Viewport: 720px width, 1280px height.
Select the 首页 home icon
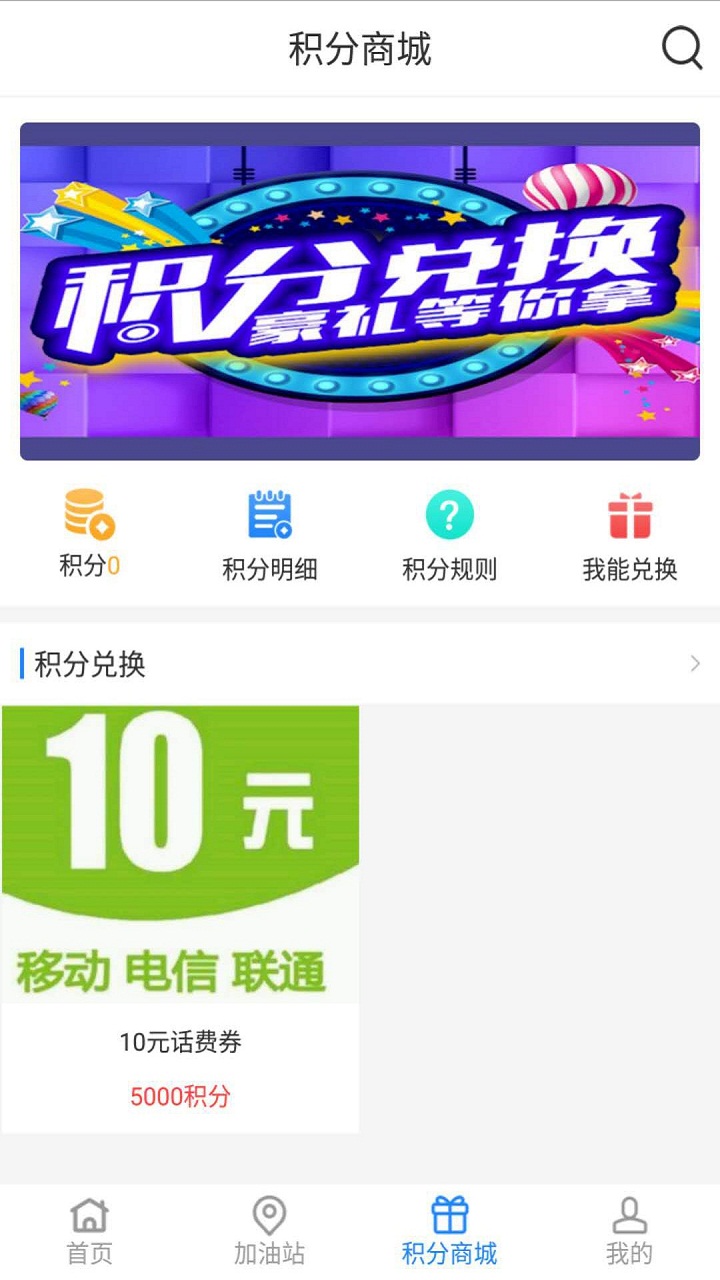point(90,1213)
